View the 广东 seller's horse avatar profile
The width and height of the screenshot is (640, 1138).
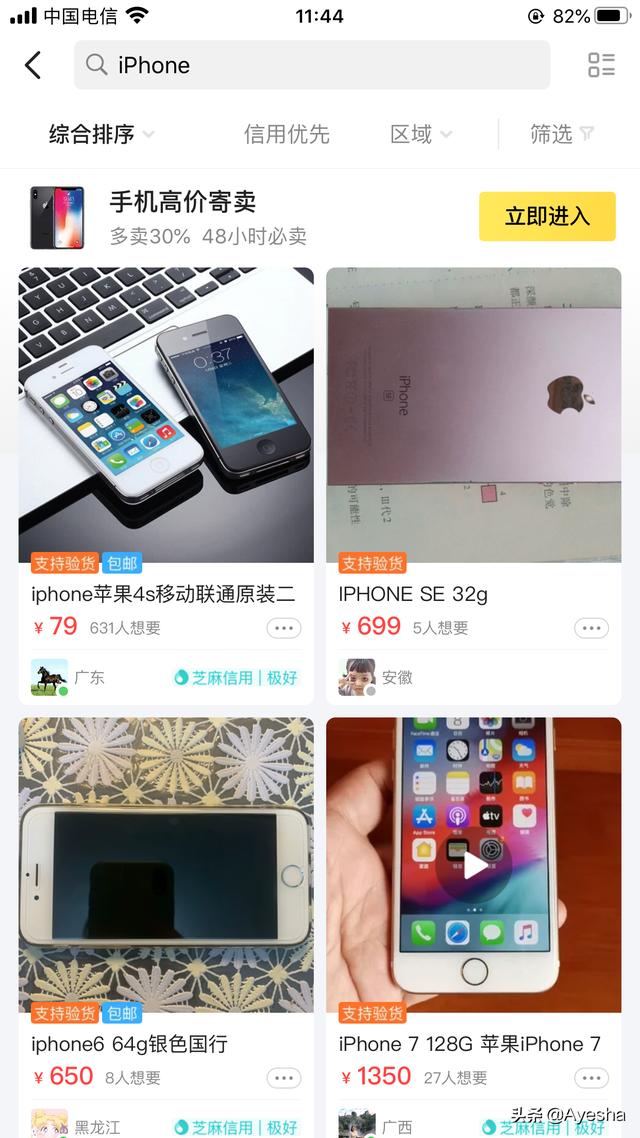point(49,677)
